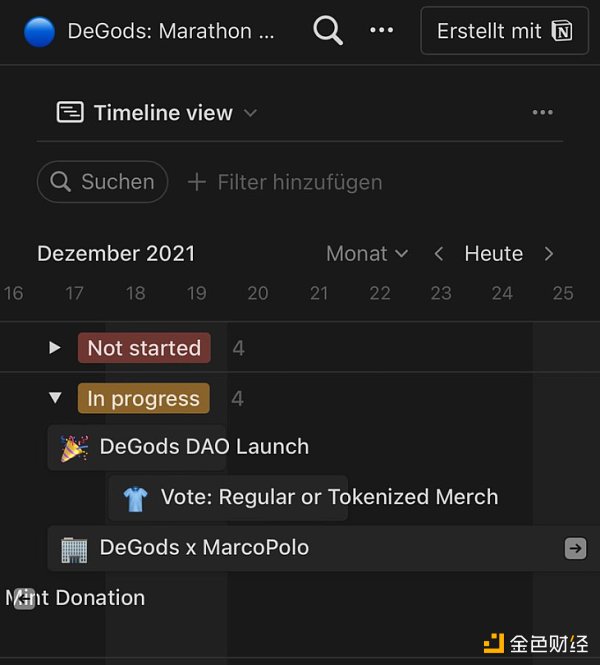The width and height of the screenshot is (600, 665).
Task: Expand the Not started group
Action: pos(55,348)
